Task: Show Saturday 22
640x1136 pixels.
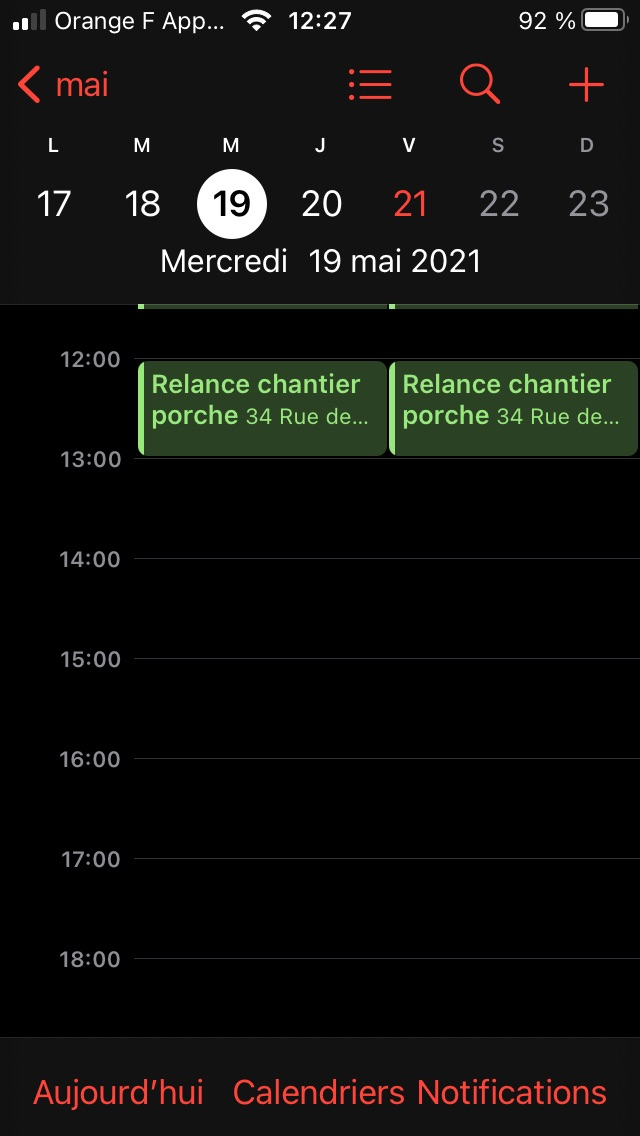Action: point(498,204)
